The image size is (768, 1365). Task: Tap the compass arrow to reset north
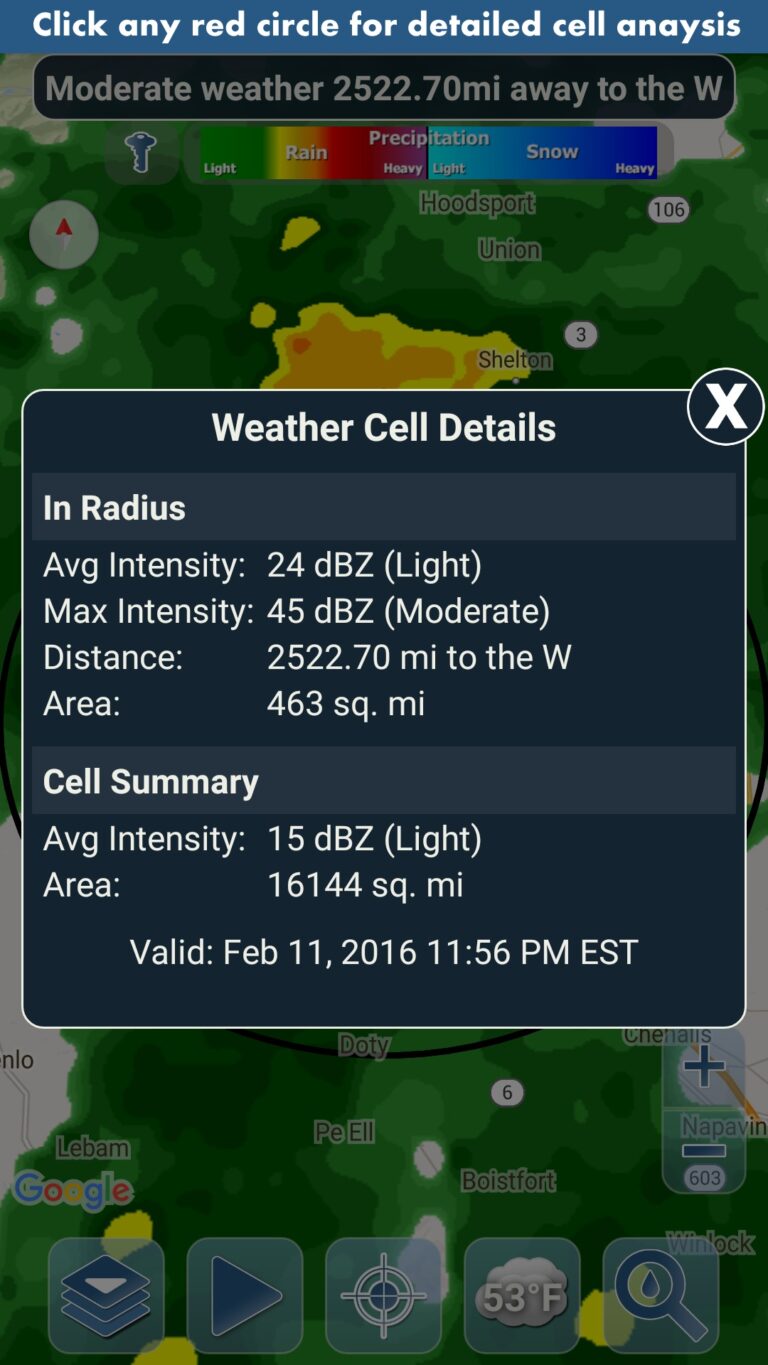(x=63, y=233)
